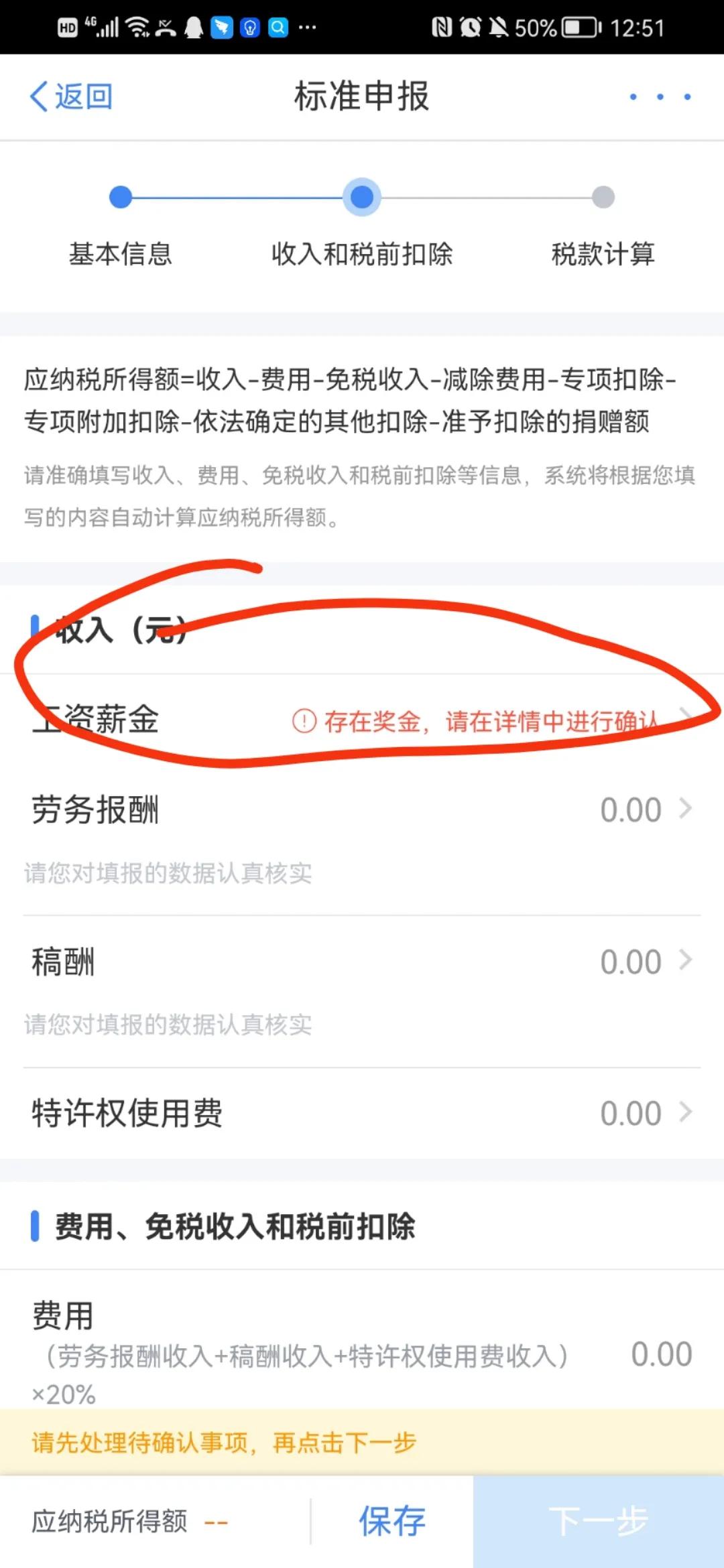Open the 稿酬 income row

tap(362, 962)
